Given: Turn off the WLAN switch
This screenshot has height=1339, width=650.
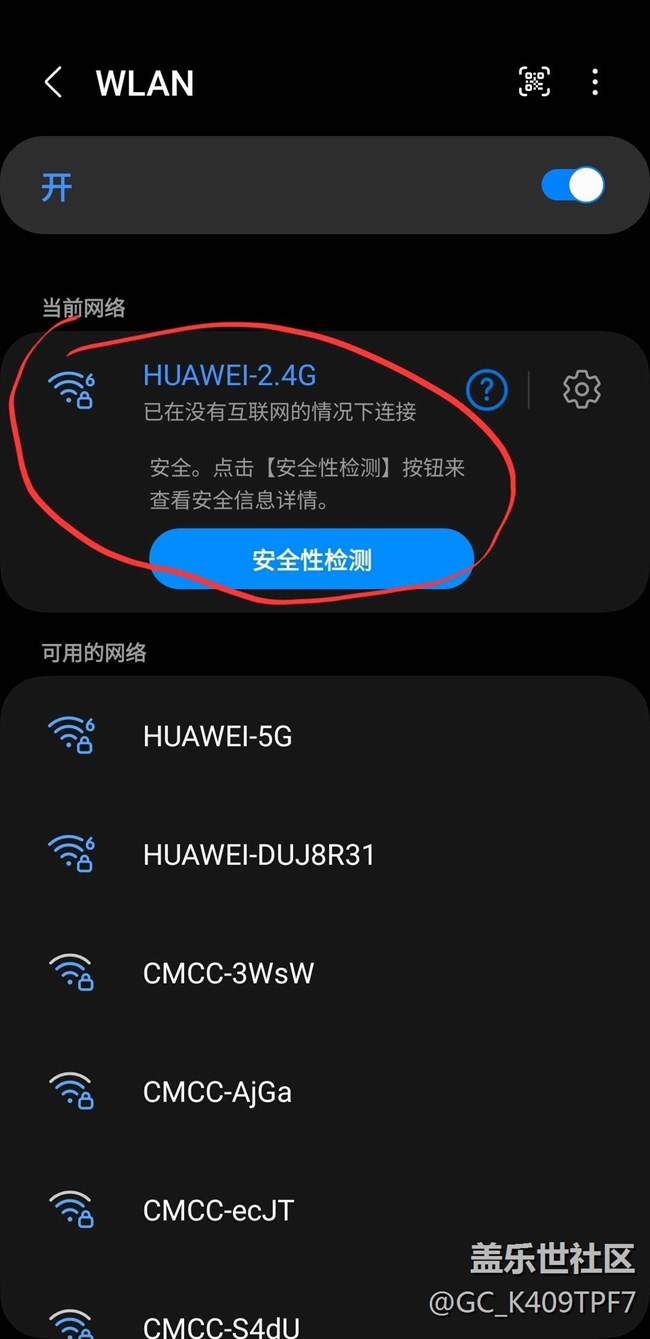Looking at the screenshot, I should click(x=573, y=185).
